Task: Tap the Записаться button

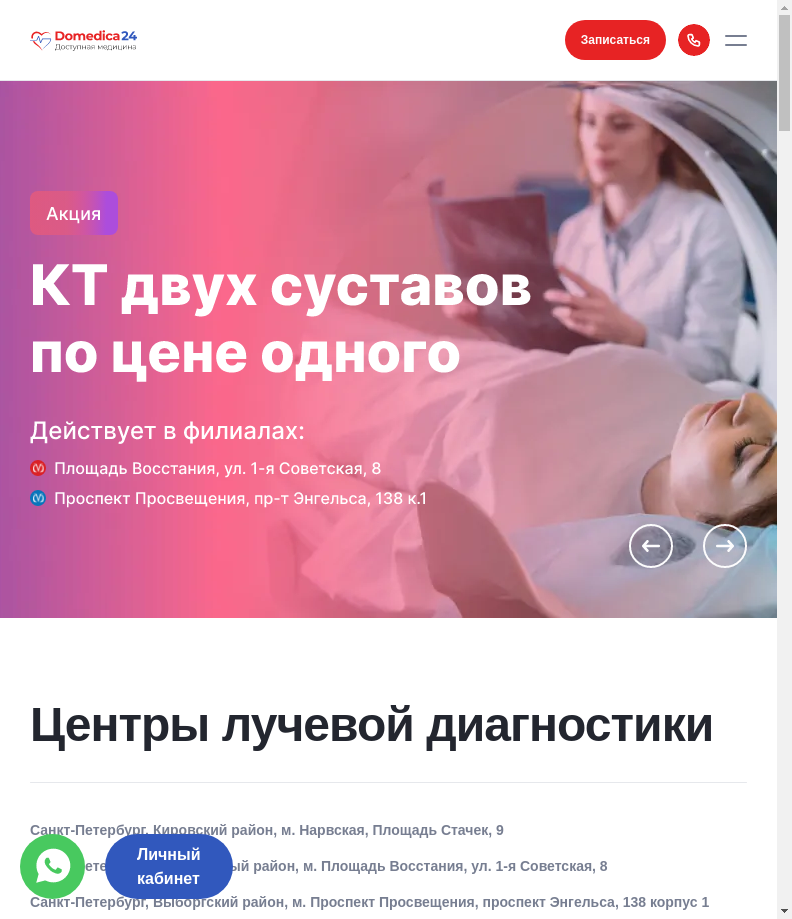Action: click(615, 40)
